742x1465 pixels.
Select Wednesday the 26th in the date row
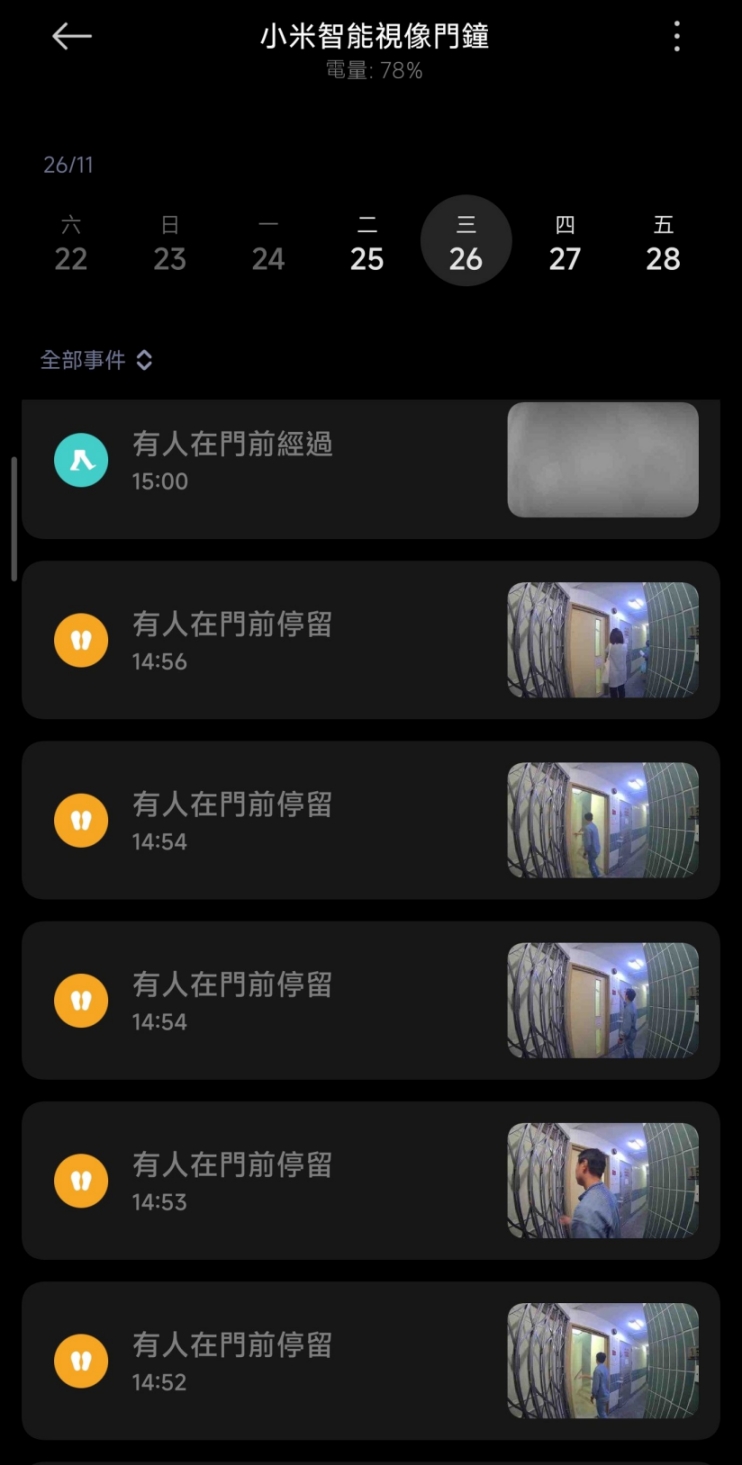(x=465, y=240)
